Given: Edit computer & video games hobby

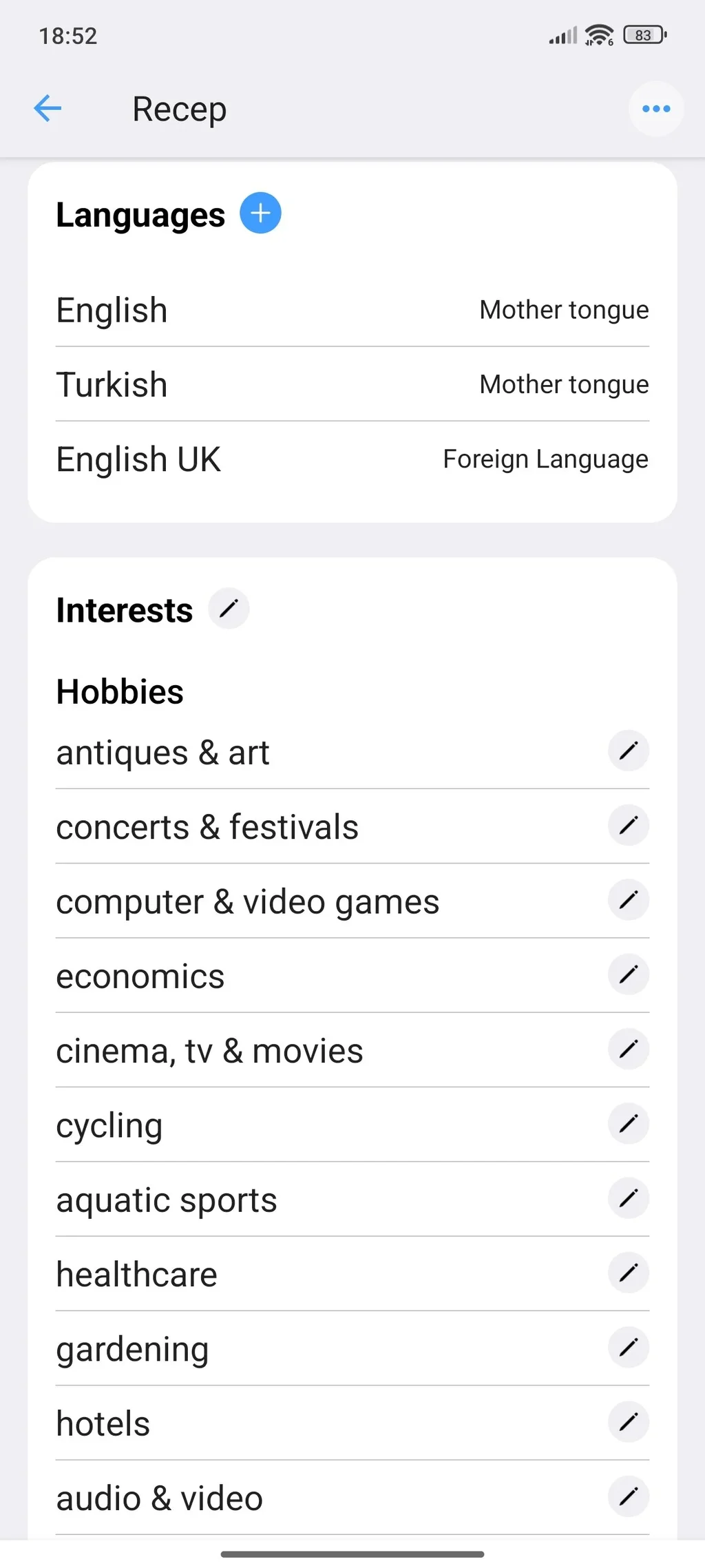Looking at the screenshot, I should click(x=628, y=900).
